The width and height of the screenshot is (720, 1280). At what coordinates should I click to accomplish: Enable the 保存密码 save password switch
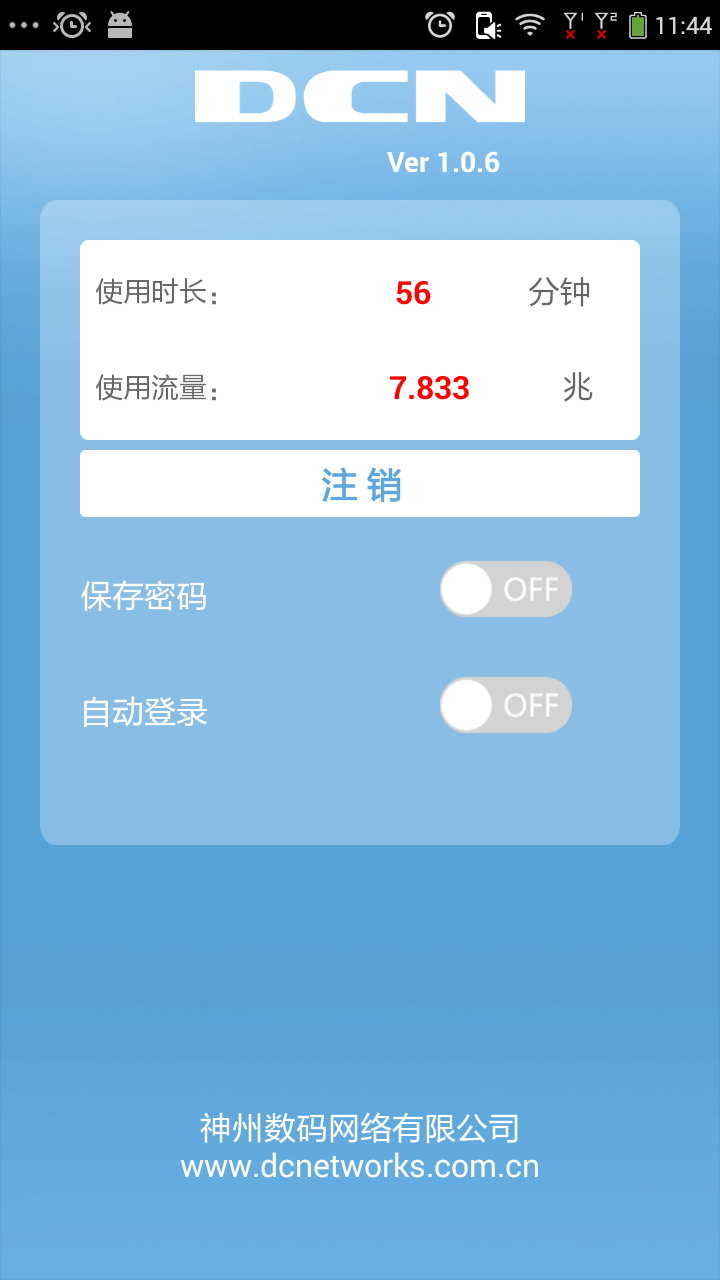click(505, 589)
